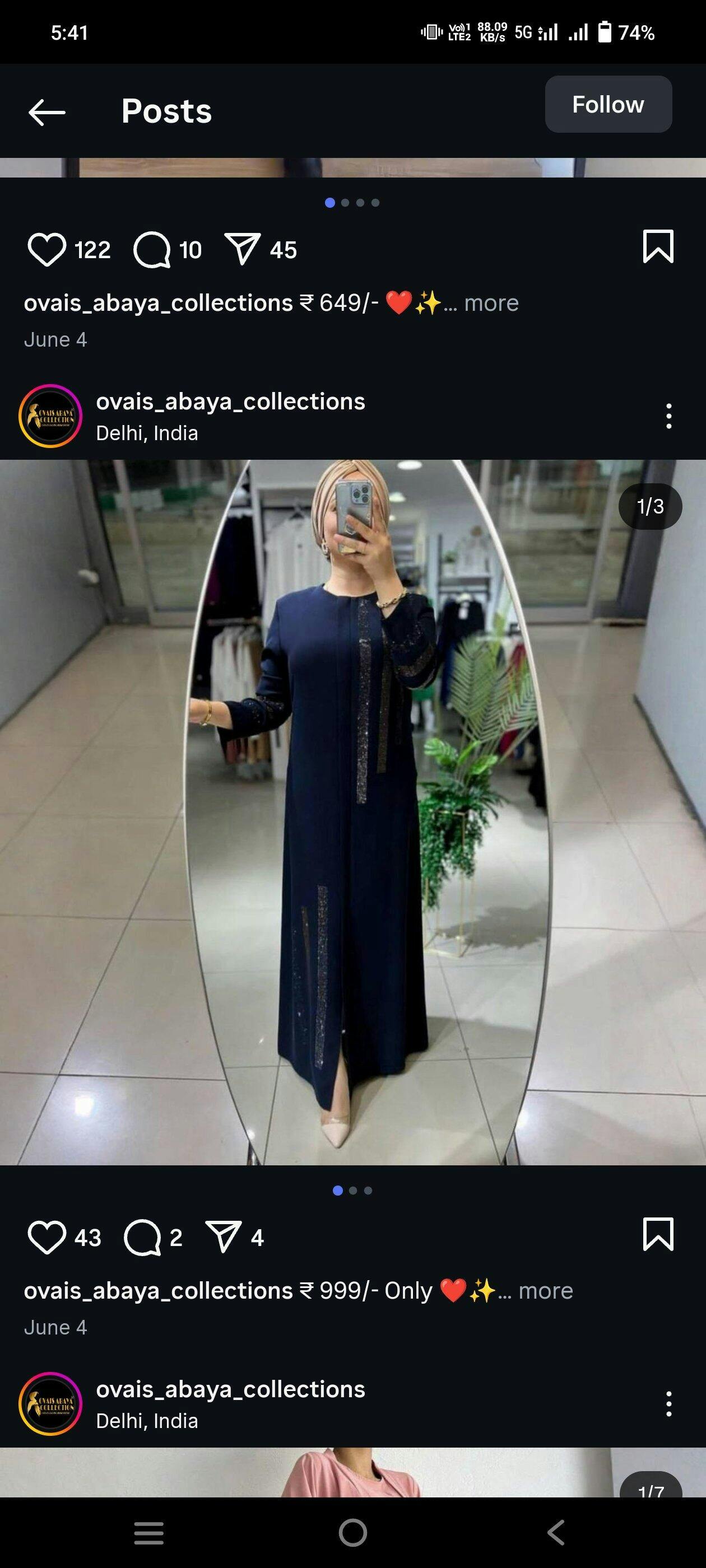
Task: Go back using the top-left arrow
Action: 47,113
